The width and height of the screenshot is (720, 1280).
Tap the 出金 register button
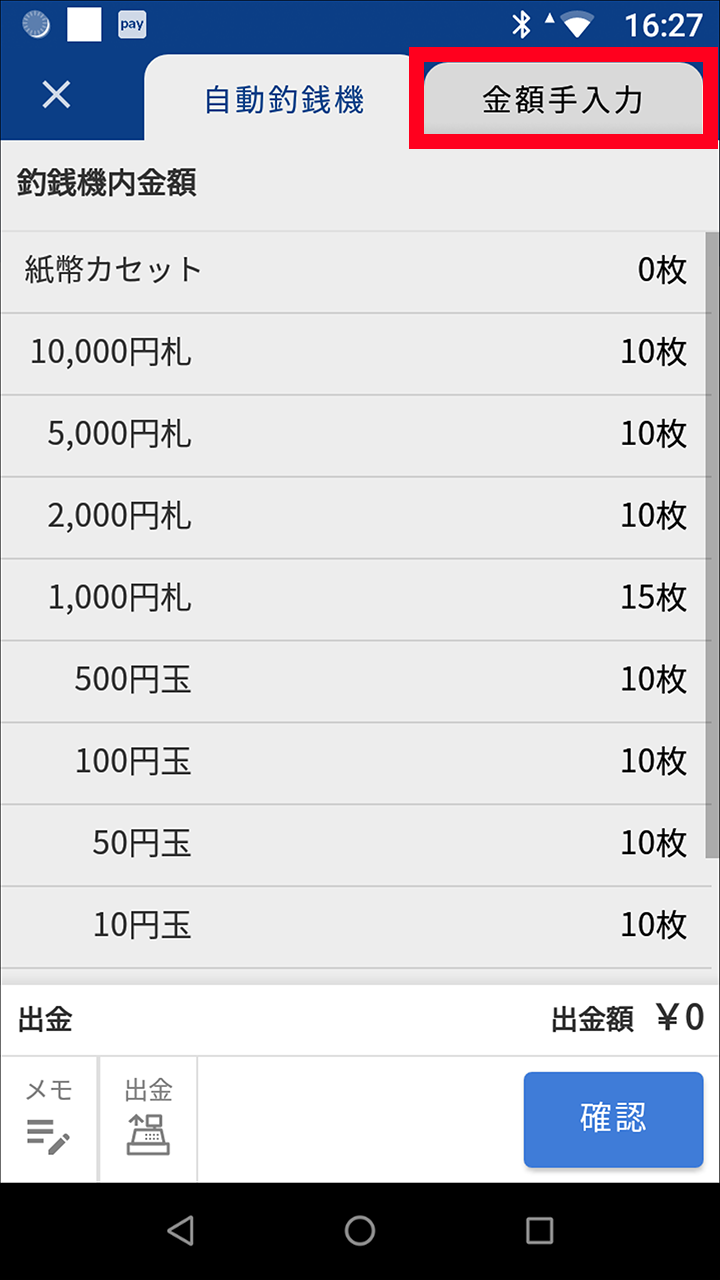coord(148,1118)
